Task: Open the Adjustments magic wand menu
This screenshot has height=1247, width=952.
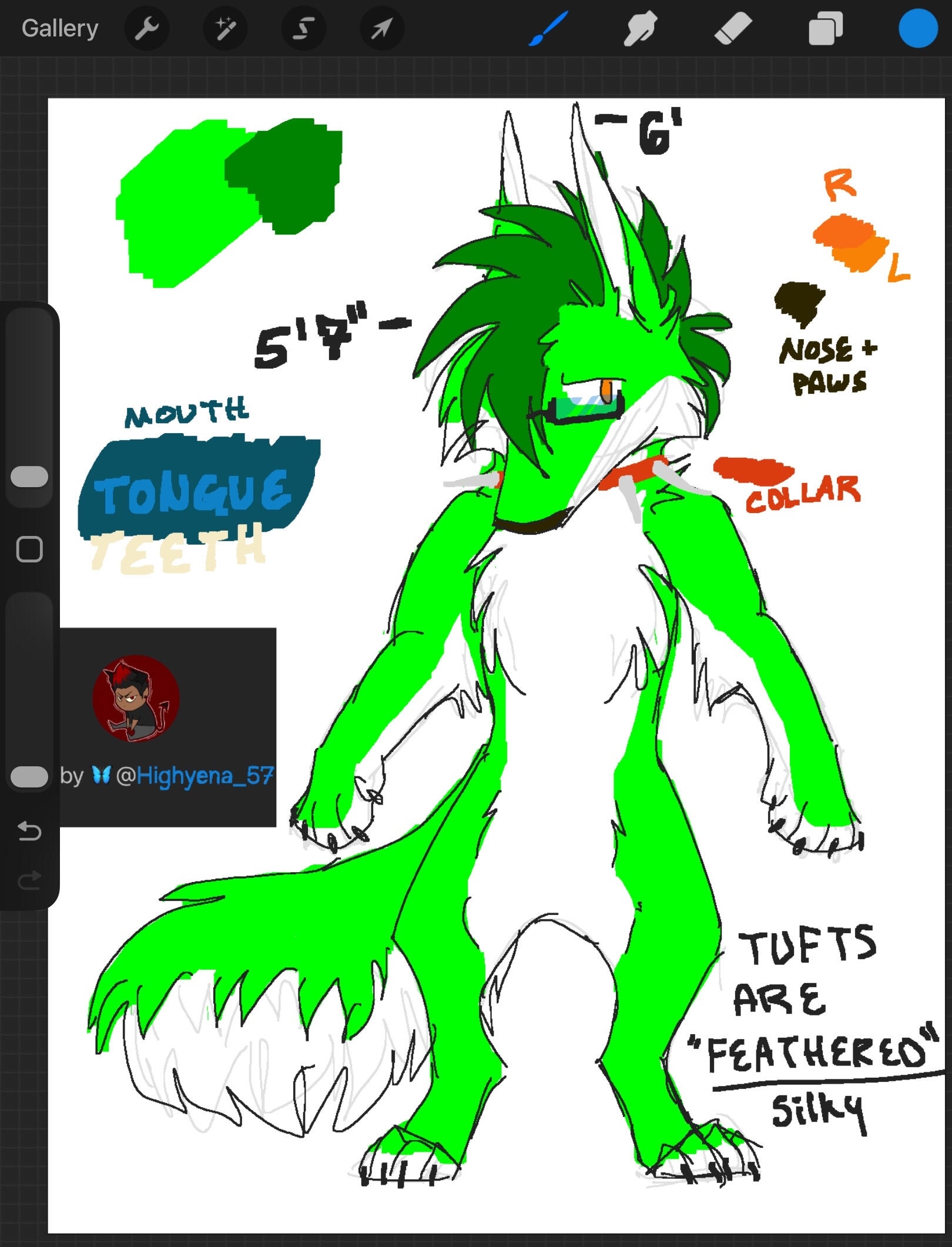Action: 225,28
